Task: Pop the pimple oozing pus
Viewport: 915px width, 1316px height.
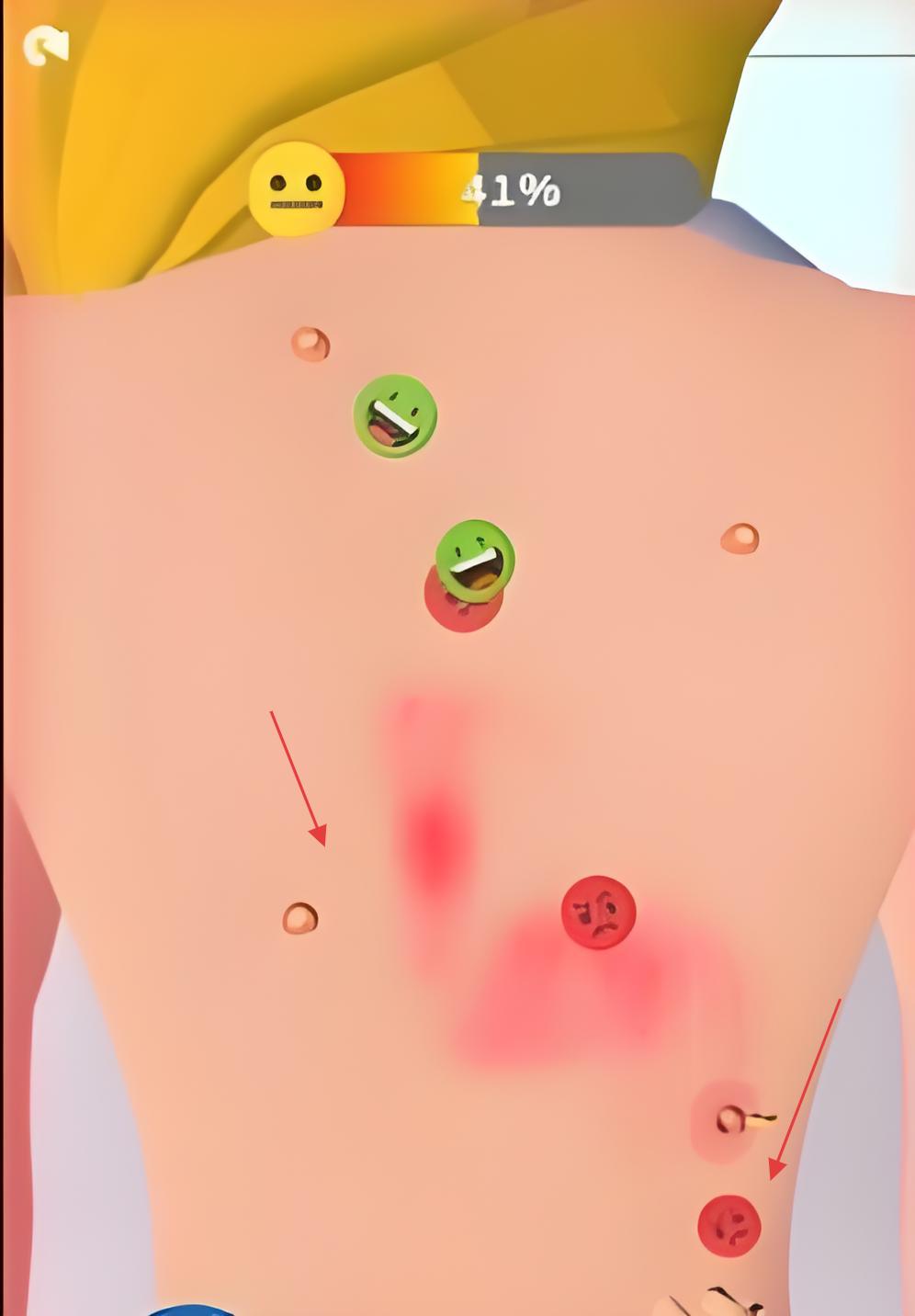Action: [732, 1120]
